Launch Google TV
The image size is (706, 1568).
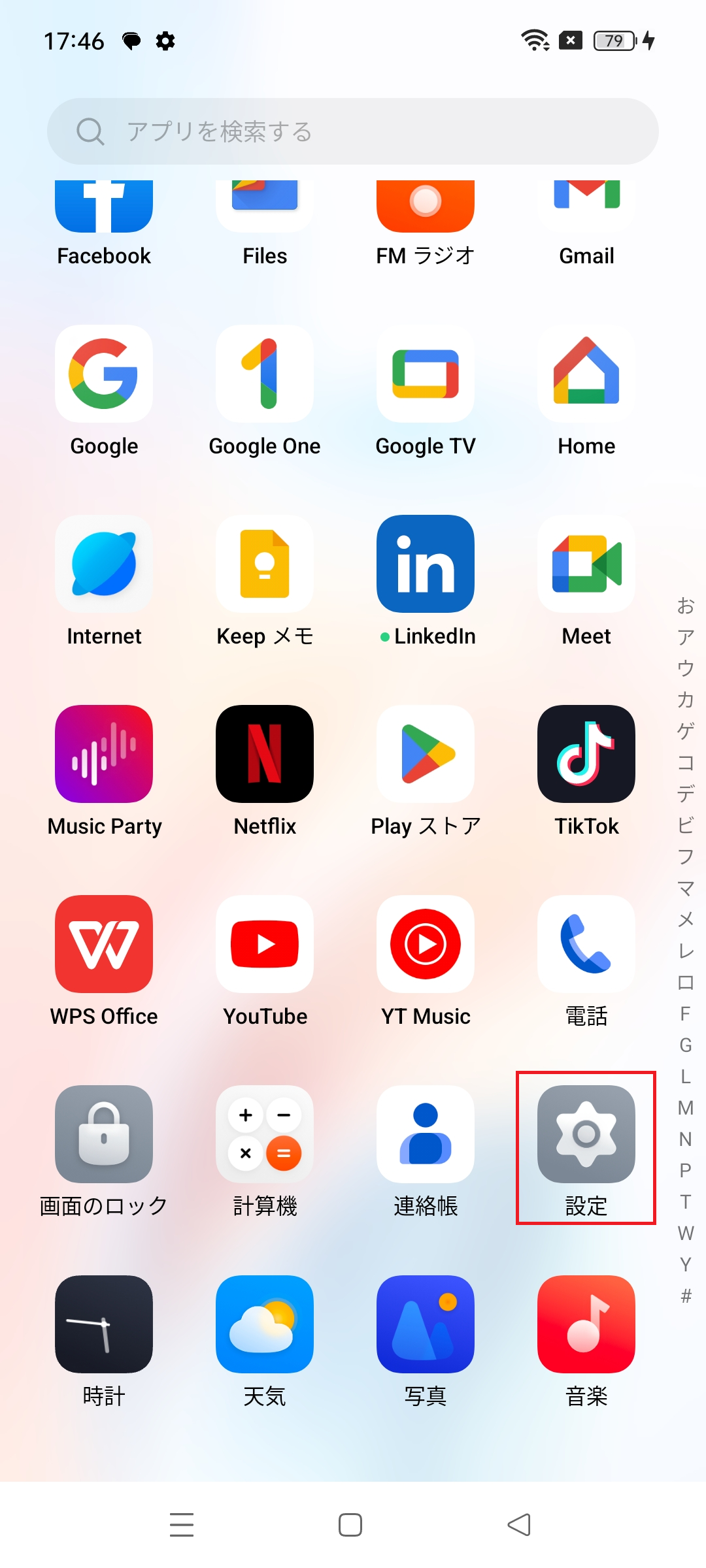[426, 374]
